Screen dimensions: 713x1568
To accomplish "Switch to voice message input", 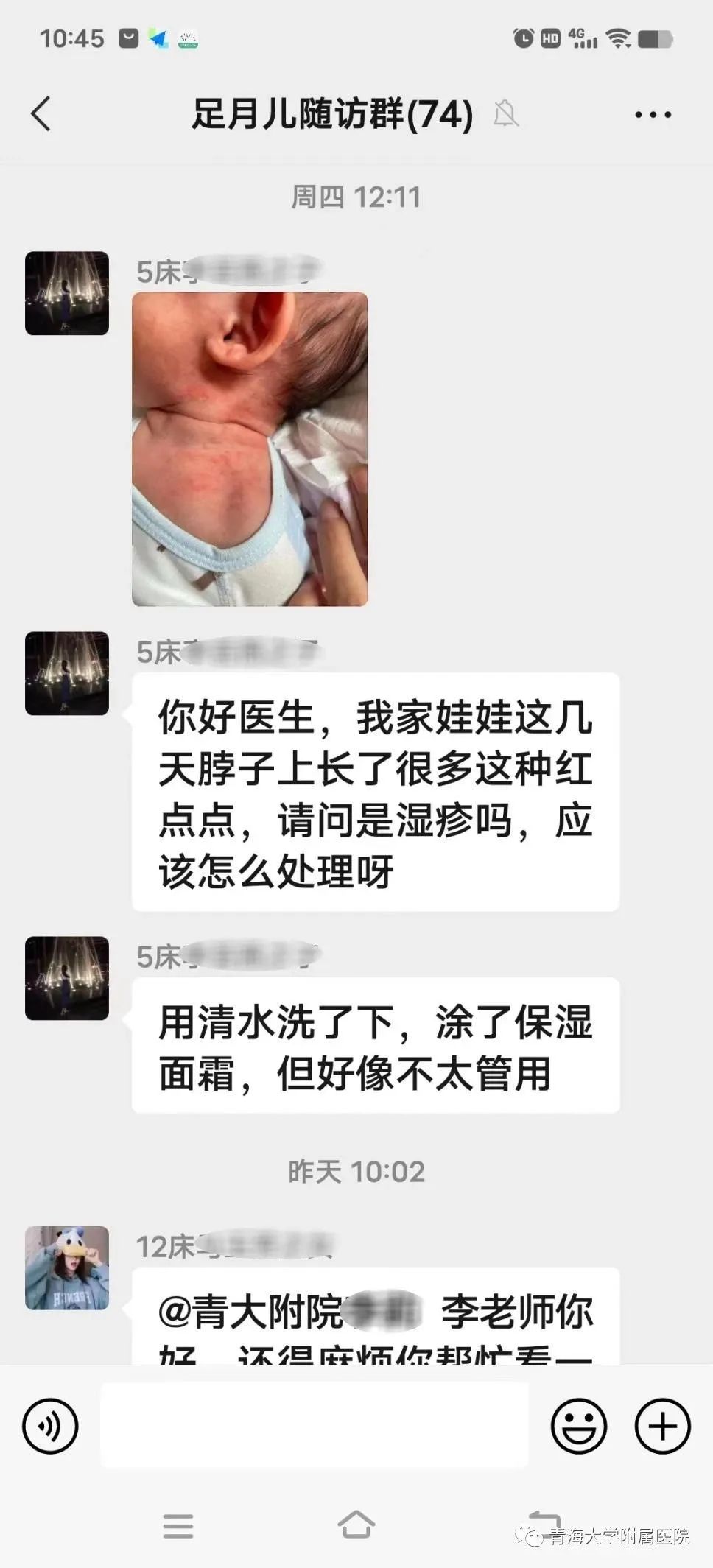I will tap(50, 1426).
